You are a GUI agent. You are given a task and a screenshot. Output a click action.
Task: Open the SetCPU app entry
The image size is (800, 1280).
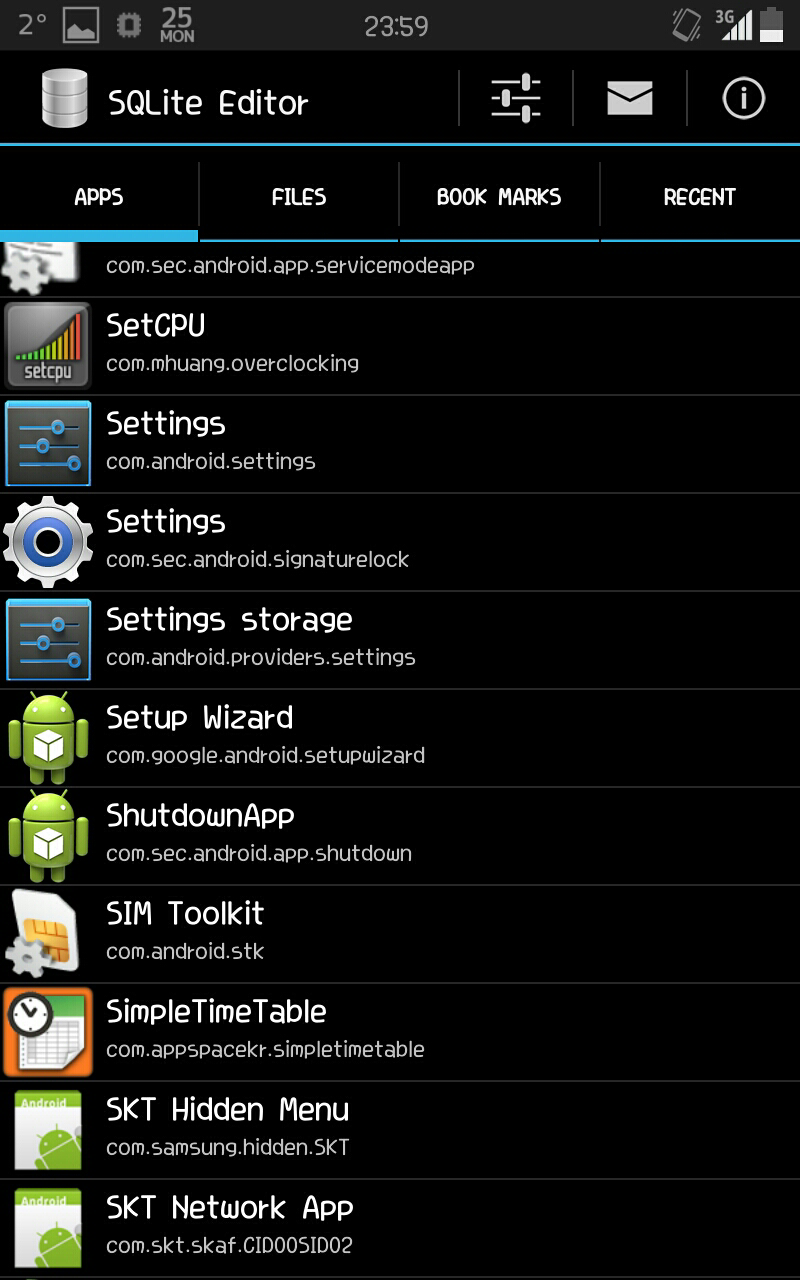[x=400, y=345]
